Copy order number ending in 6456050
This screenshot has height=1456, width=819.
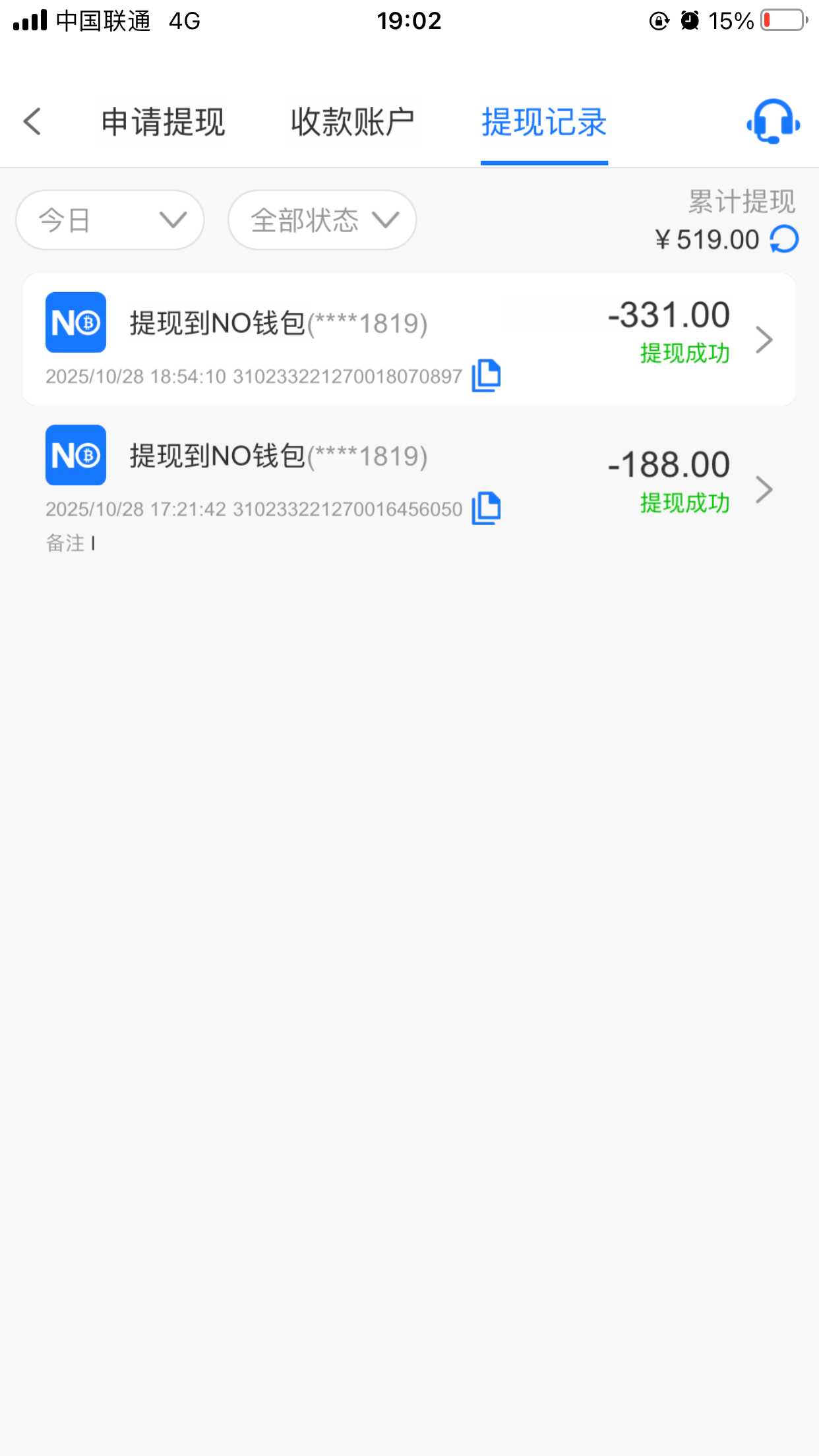click(x=486, y=508)
